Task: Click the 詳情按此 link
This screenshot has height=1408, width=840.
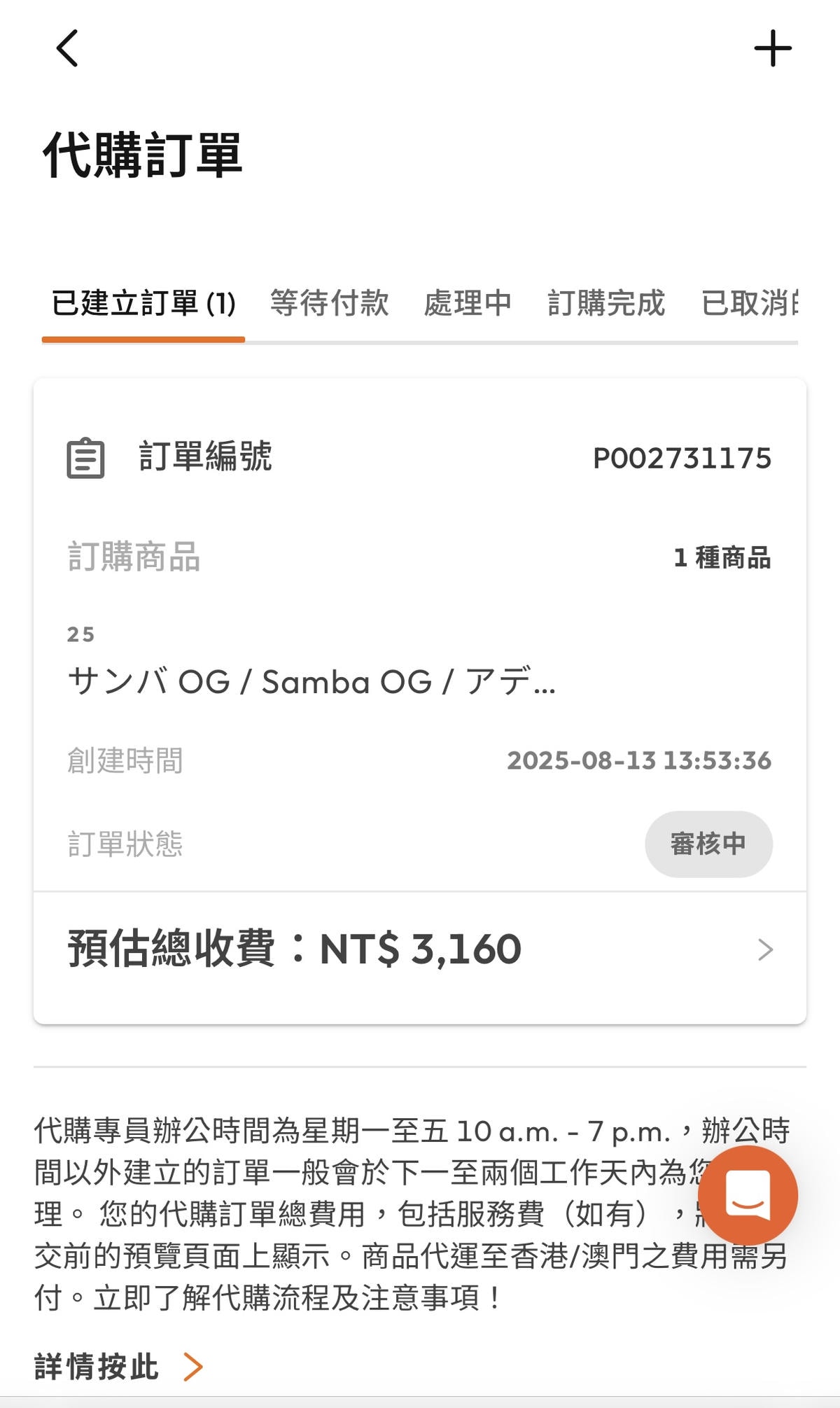Action: (94, 1365)
